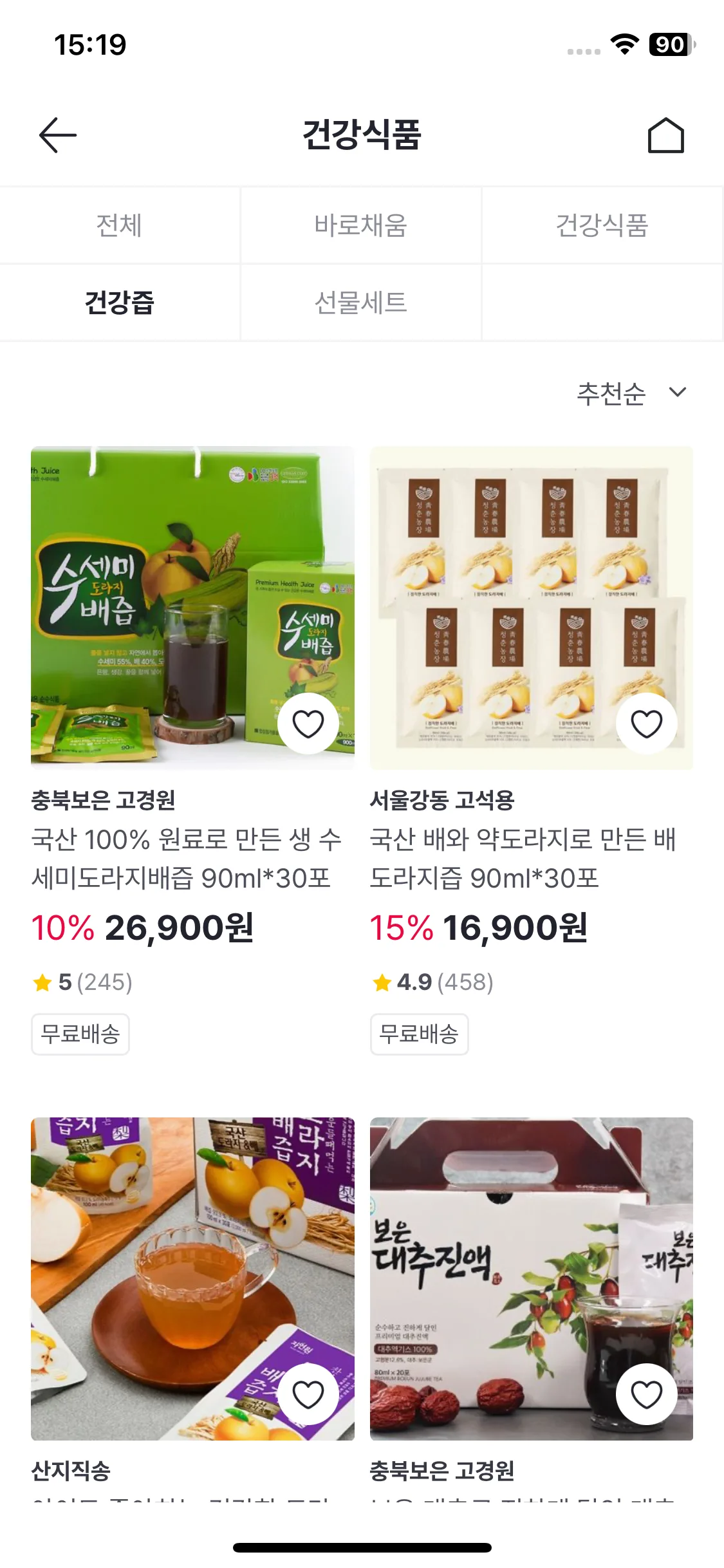
Task: Heart the 산지직송 product
Action: point(308,1394)
